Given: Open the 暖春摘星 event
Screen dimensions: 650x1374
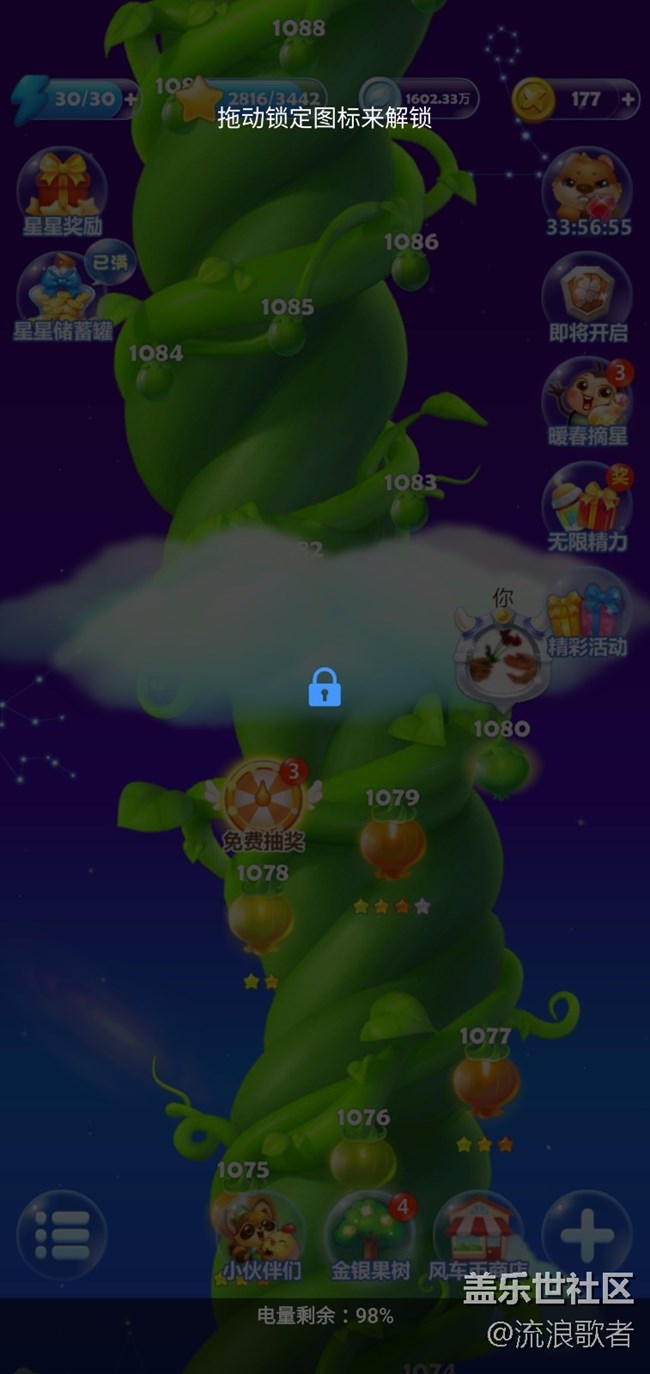Looking at the screenshot, I should pyautogui.click(x=587, y=398).
